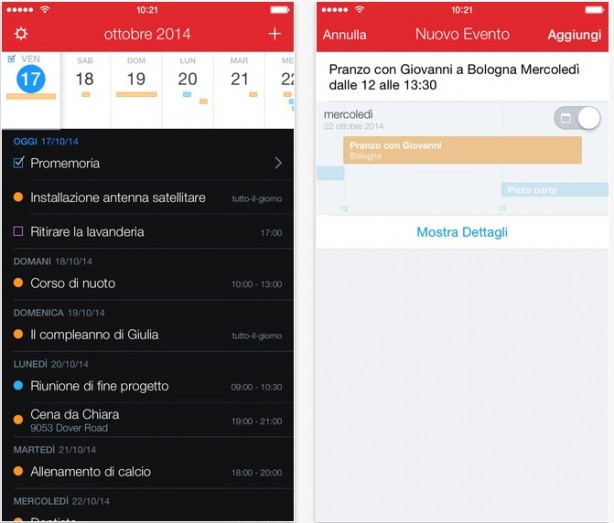Open the Installazione antenna satellitare event
The height and width of the screenshot is (523, 614).
click(118, 198)
